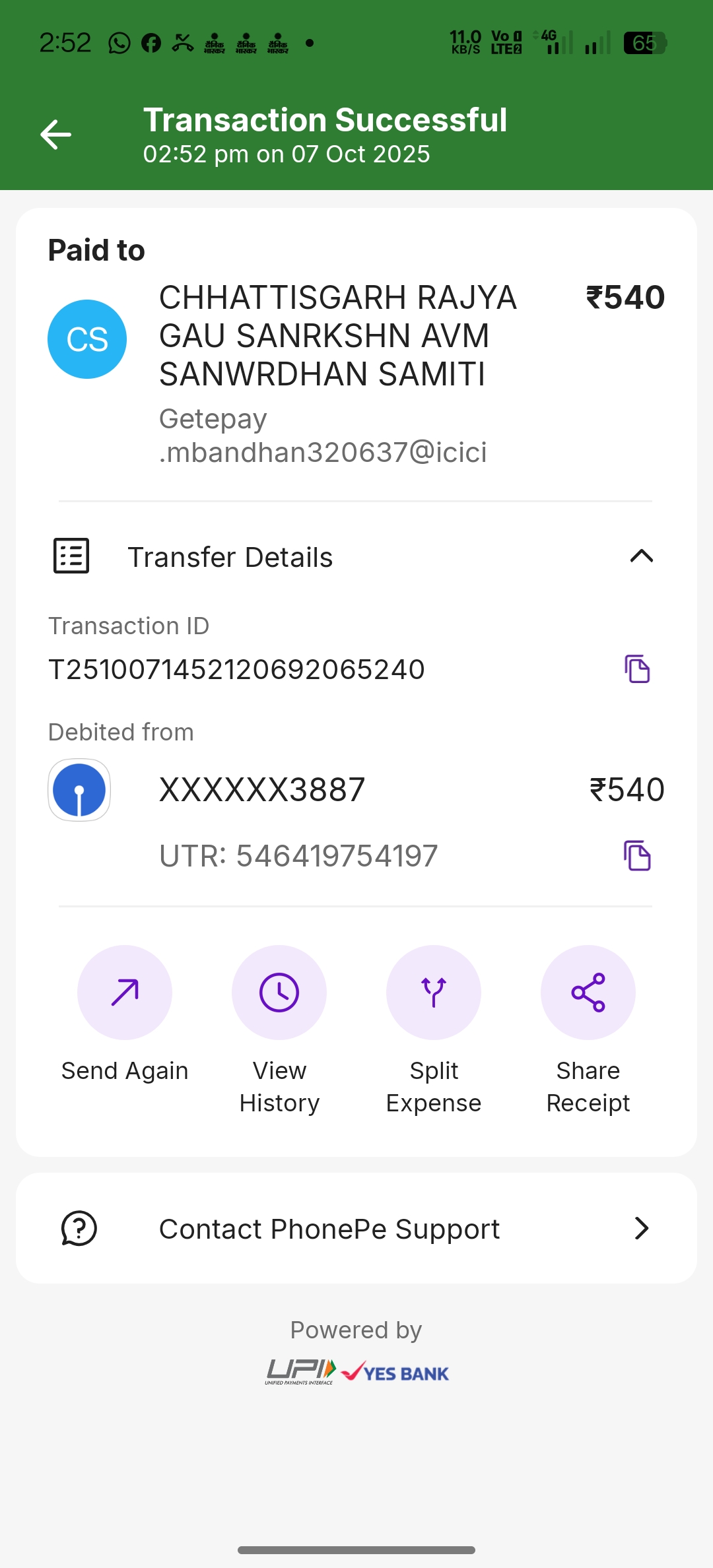Copy the Transaction ID

637,669
